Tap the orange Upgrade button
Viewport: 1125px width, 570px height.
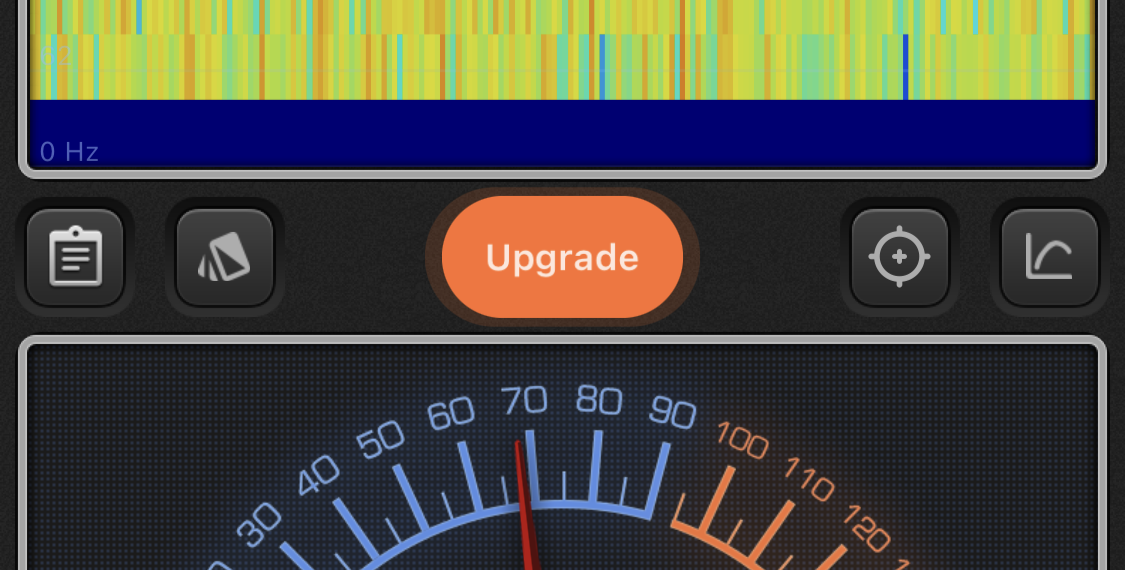(562, 257)
